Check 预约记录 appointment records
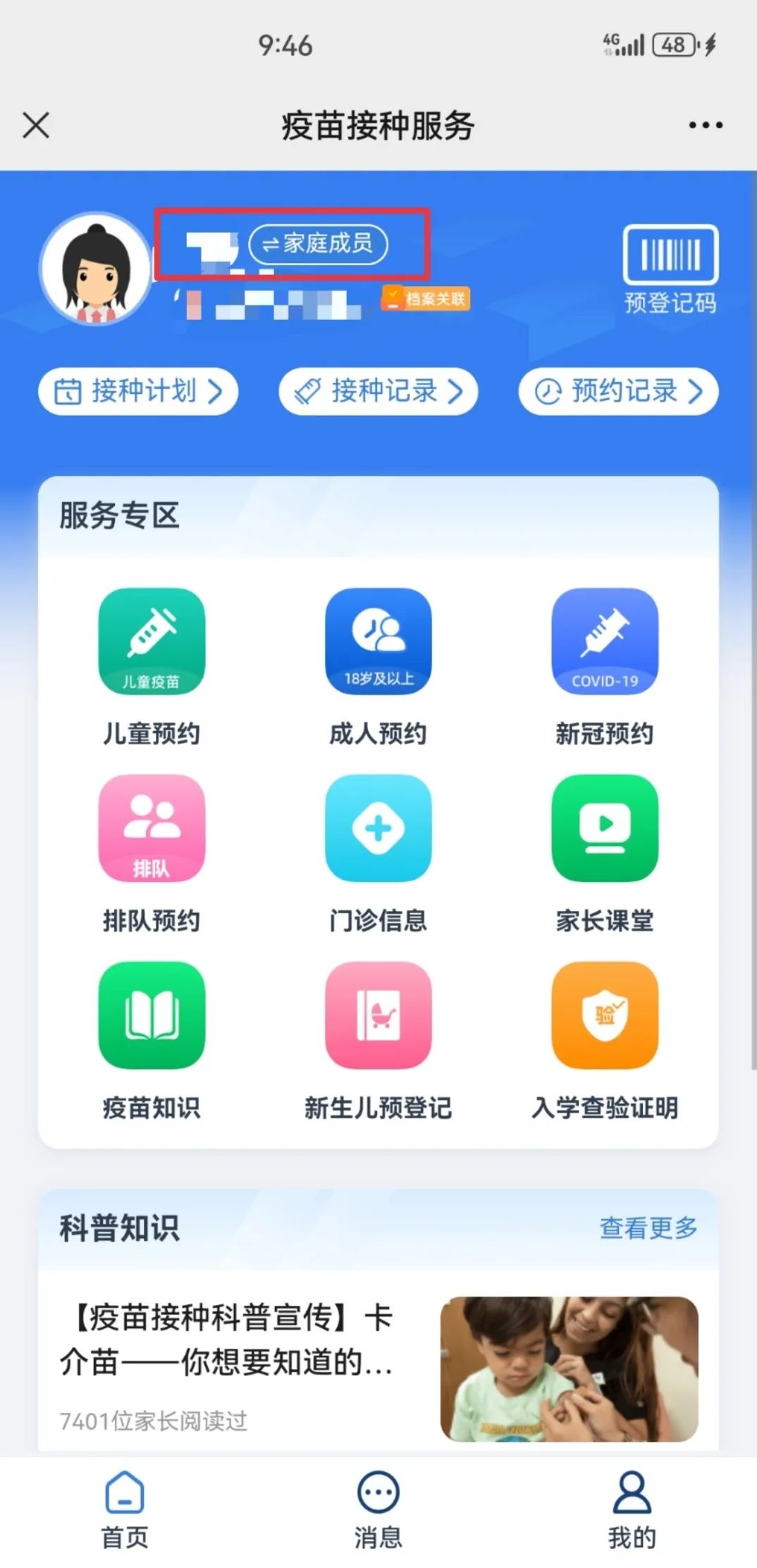Screen dimensions: 757x1568 [618, 391]
